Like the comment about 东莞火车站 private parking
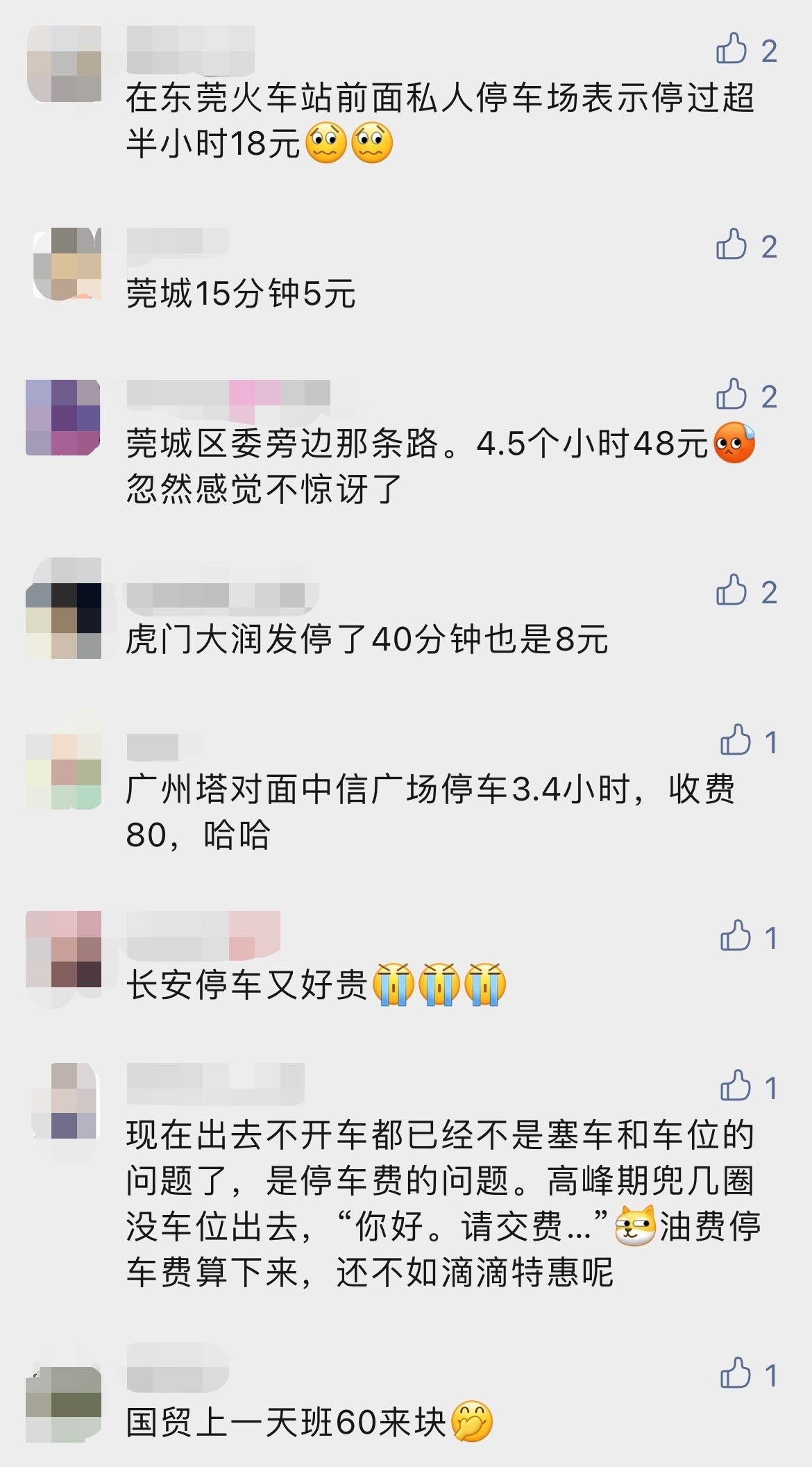Screen dimensions: 812x1467 click(731, 49)
